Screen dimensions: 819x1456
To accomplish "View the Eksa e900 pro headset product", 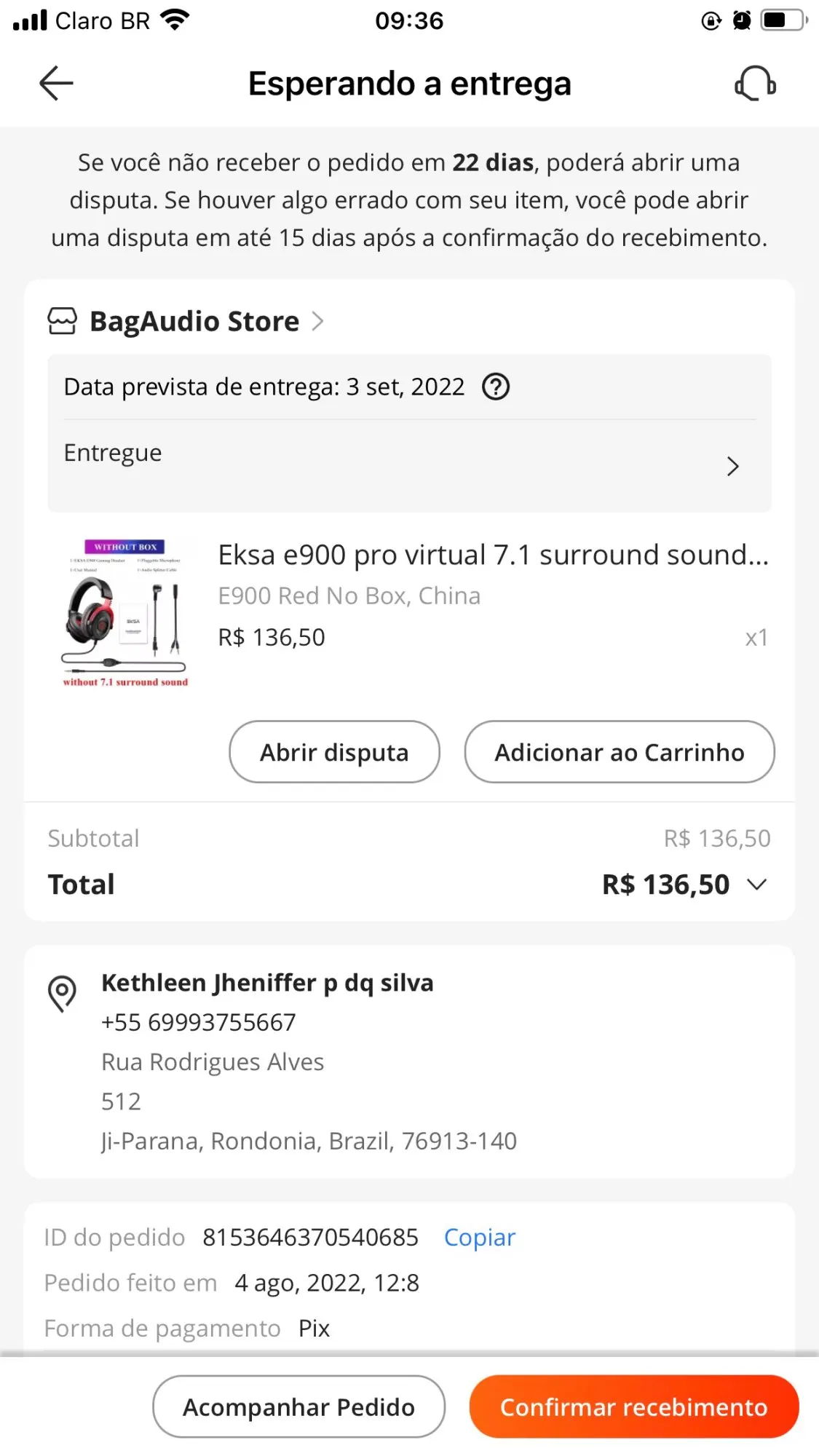I will (492, 555).
